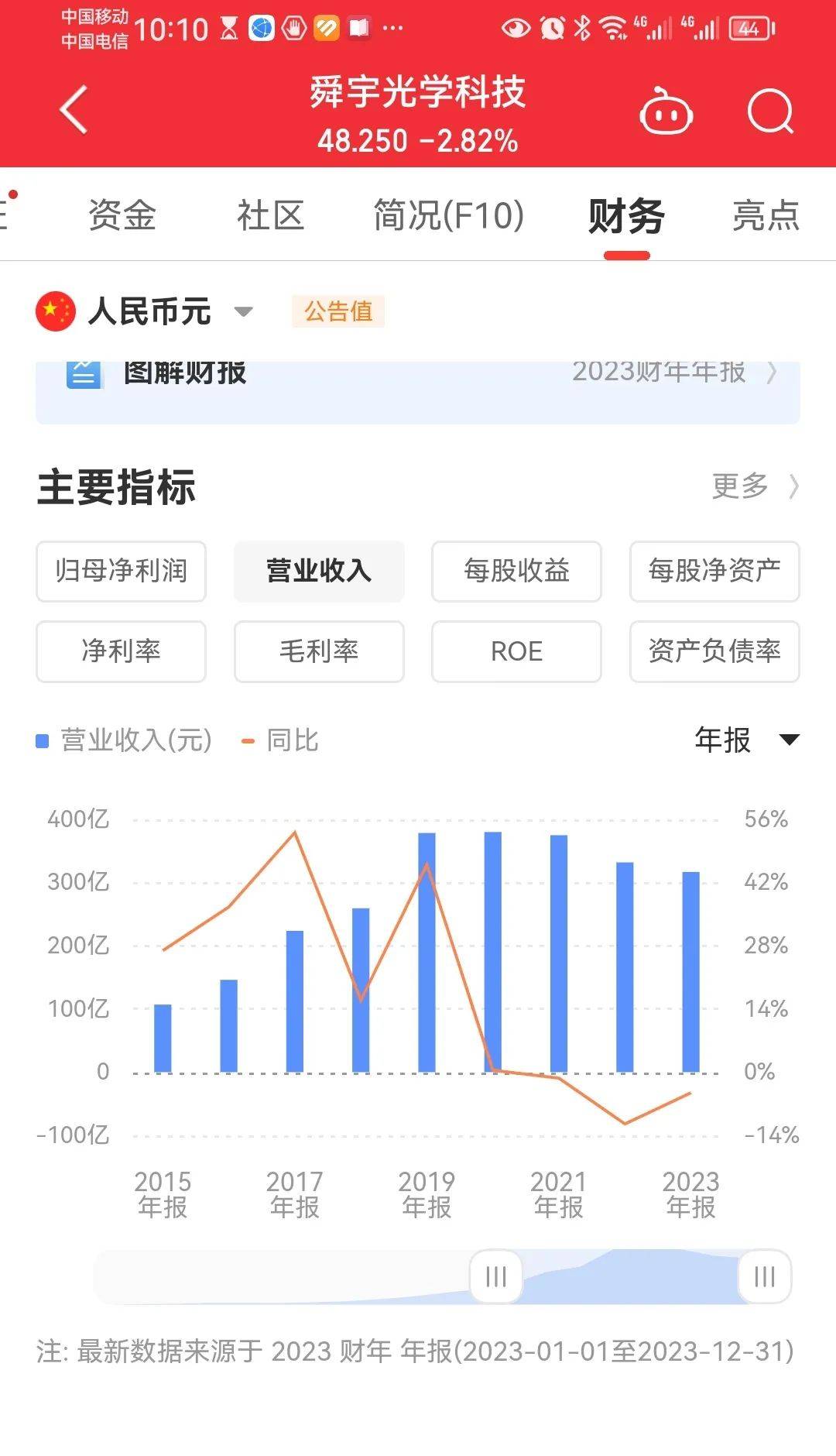Image resolution: width=836 pixels, height=1456 pixels.
Task: Show the 毛利率 indicator chart
Action: 319,651
